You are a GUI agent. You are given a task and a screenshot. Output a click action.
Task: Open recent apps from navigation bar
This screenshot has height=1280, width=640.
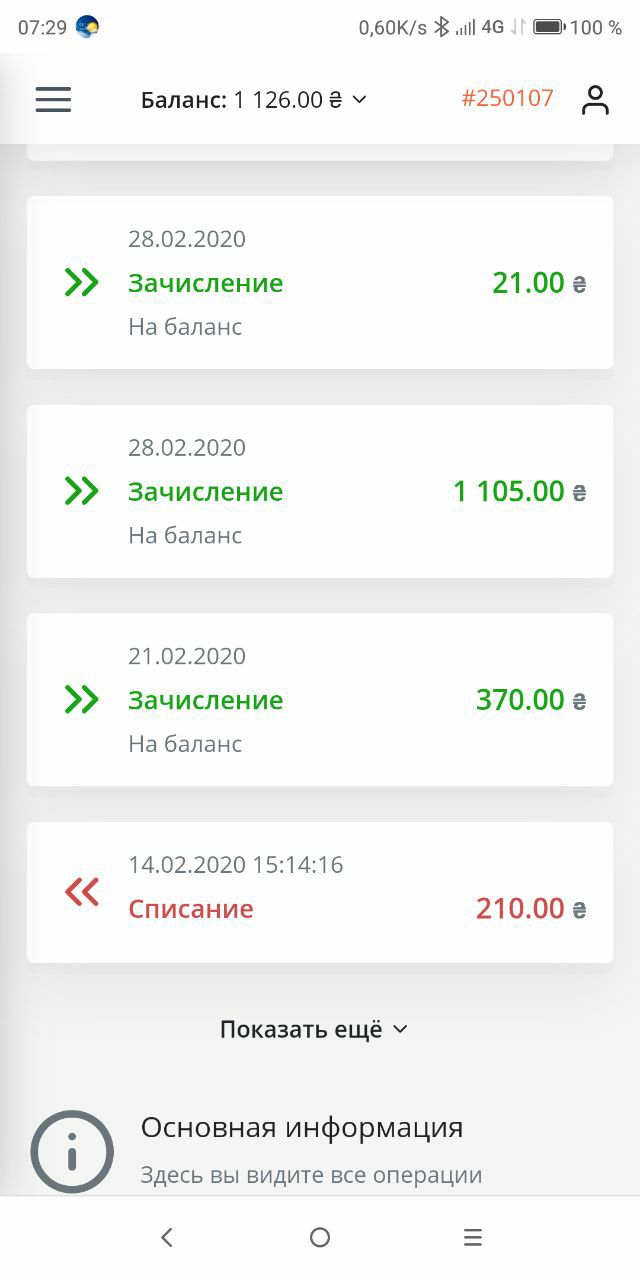pos(473,1237)
